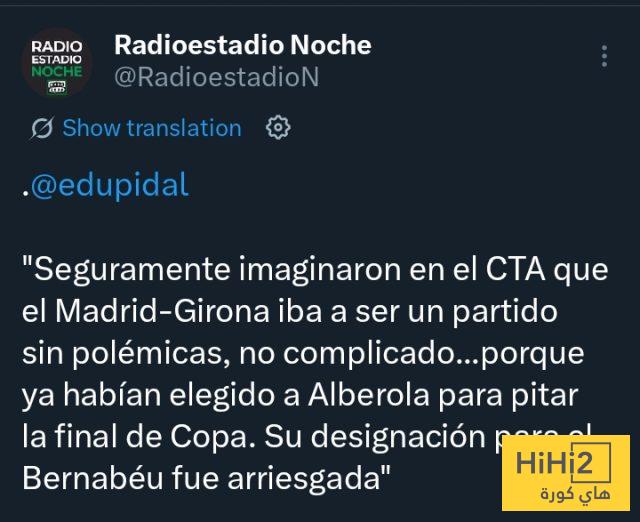This screenshot has width=640, height=522.
Task: Open translation settings gear
Action: point(278,128)
